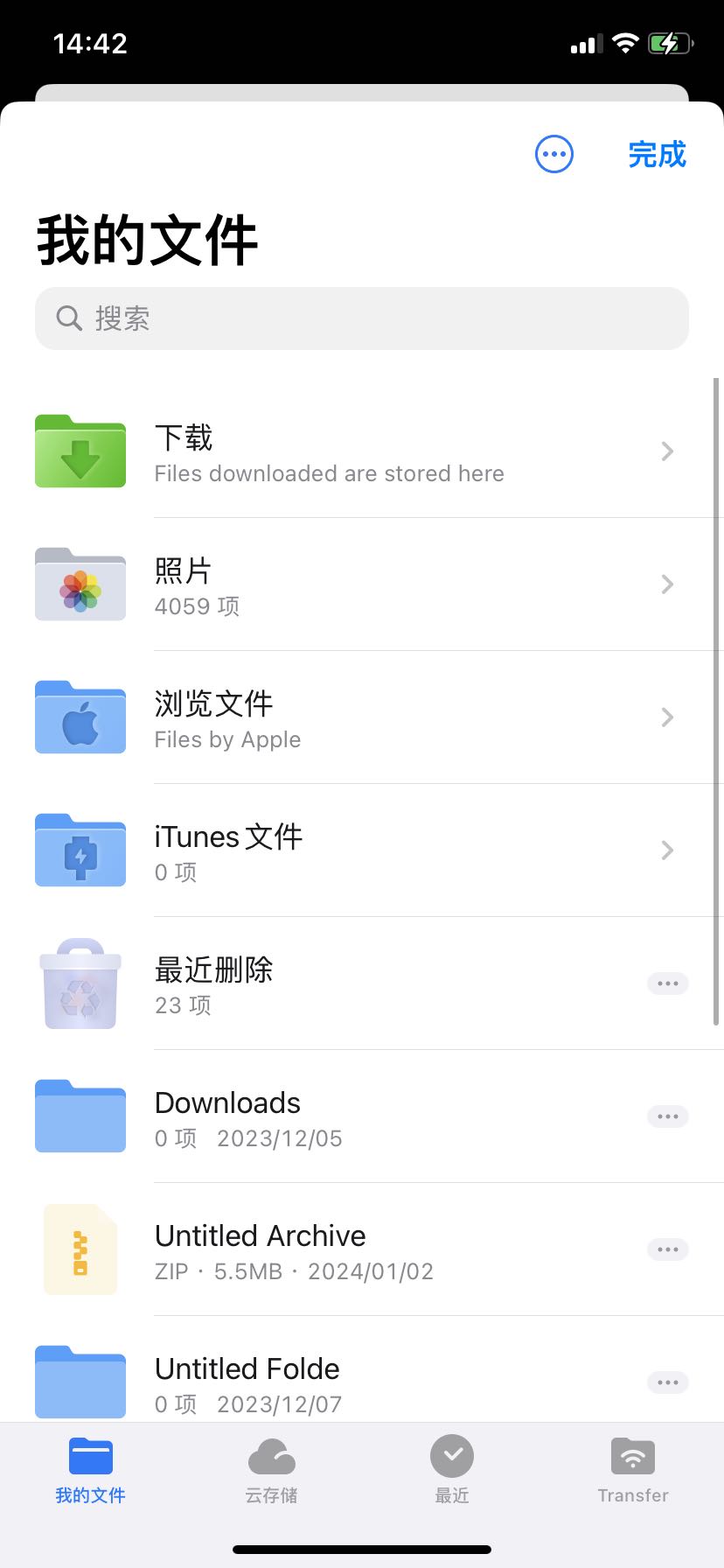Open 浏览文件 Files by Apple

coord(362,717)
